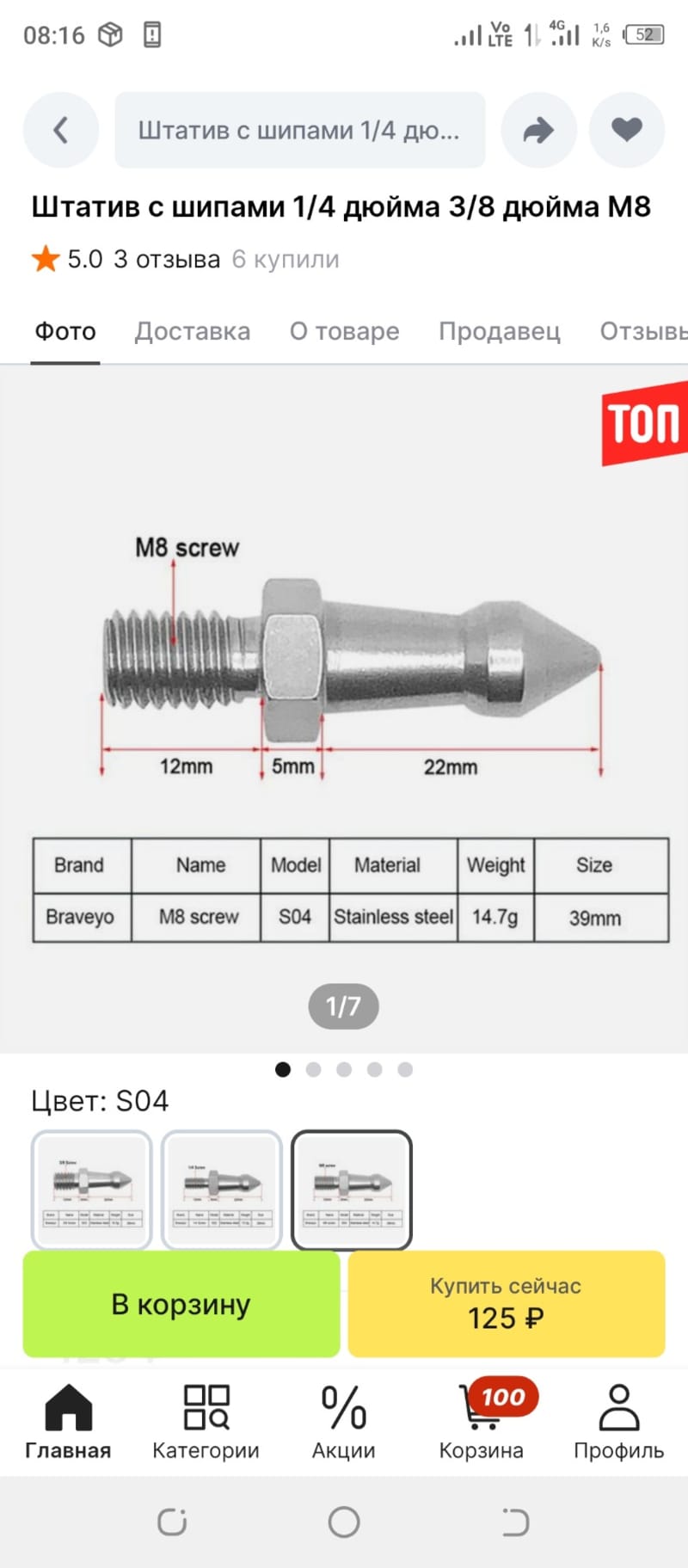The width and height of the screenshot is (688, 1568).
Task: Select the first color variant thumbnail
Action: [x=91, y=1190]
